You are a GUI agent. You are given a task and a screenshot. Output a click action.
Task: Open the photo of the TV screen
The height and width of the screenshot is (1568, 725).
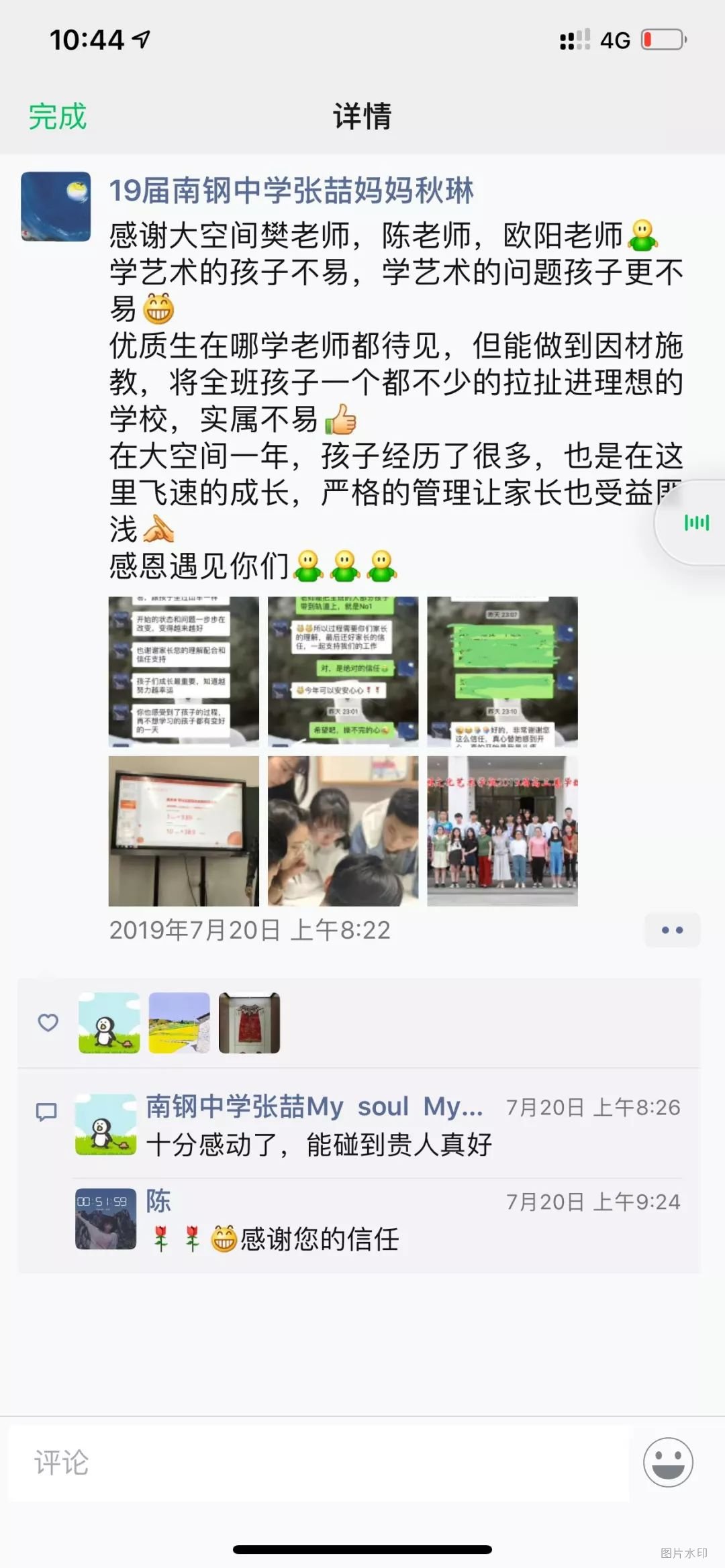point(183,831)
